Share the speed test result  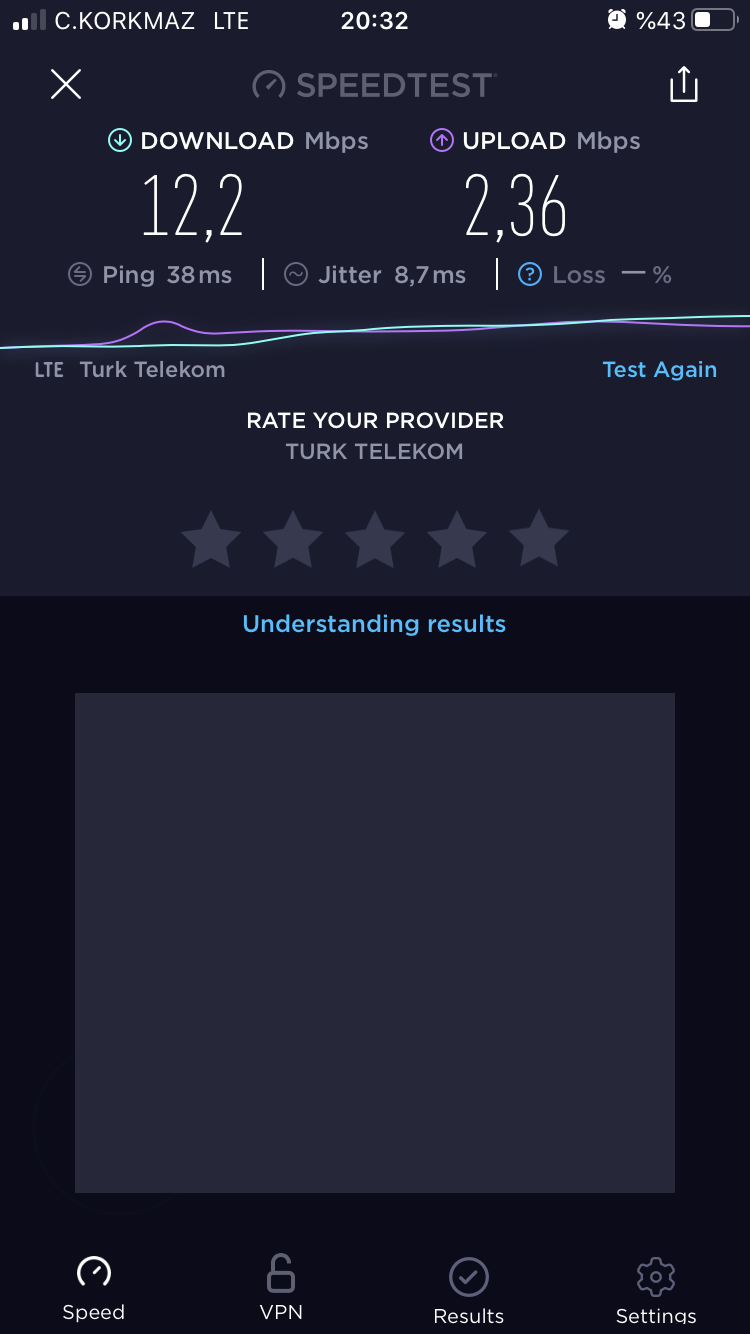684,84
